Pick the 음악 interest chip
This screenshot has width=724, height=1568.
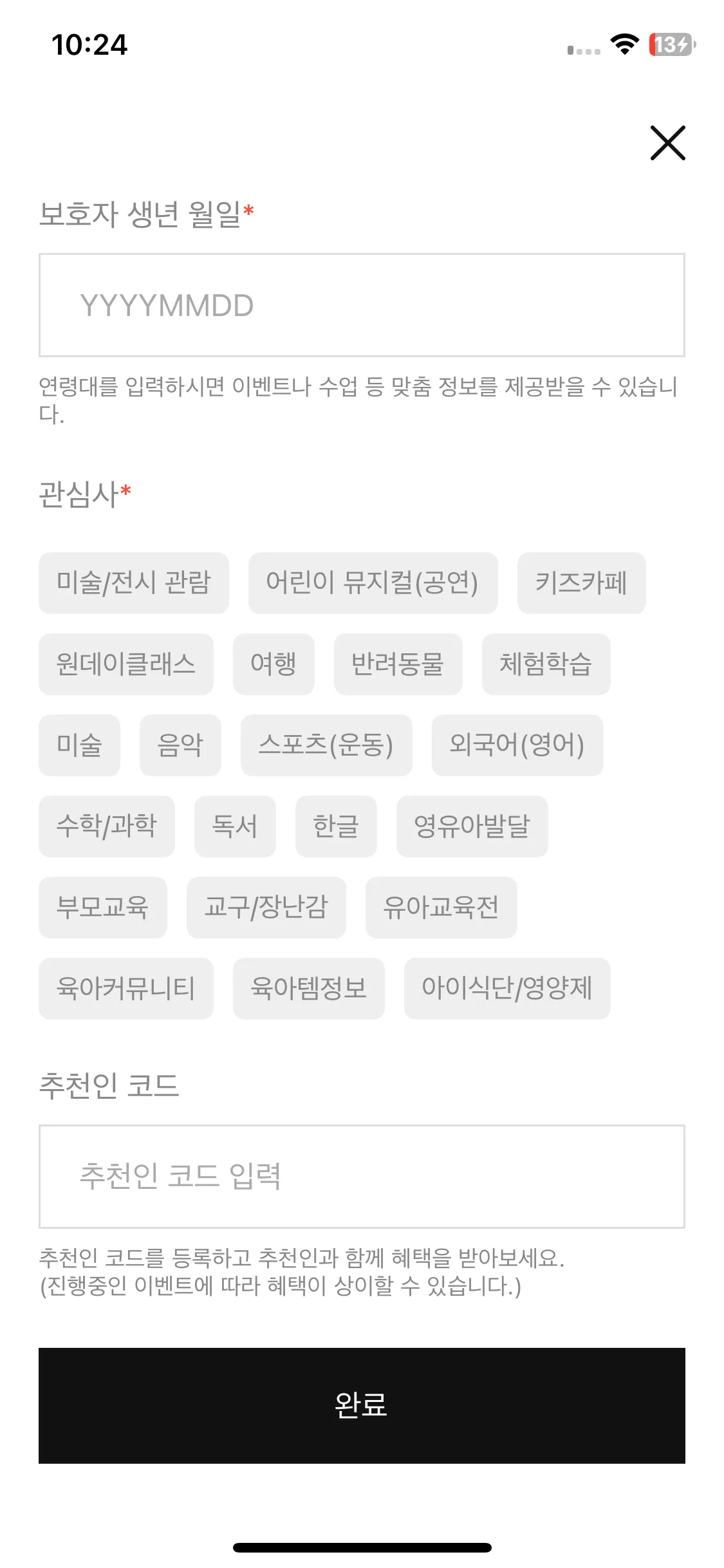click(x=180, y=745)
